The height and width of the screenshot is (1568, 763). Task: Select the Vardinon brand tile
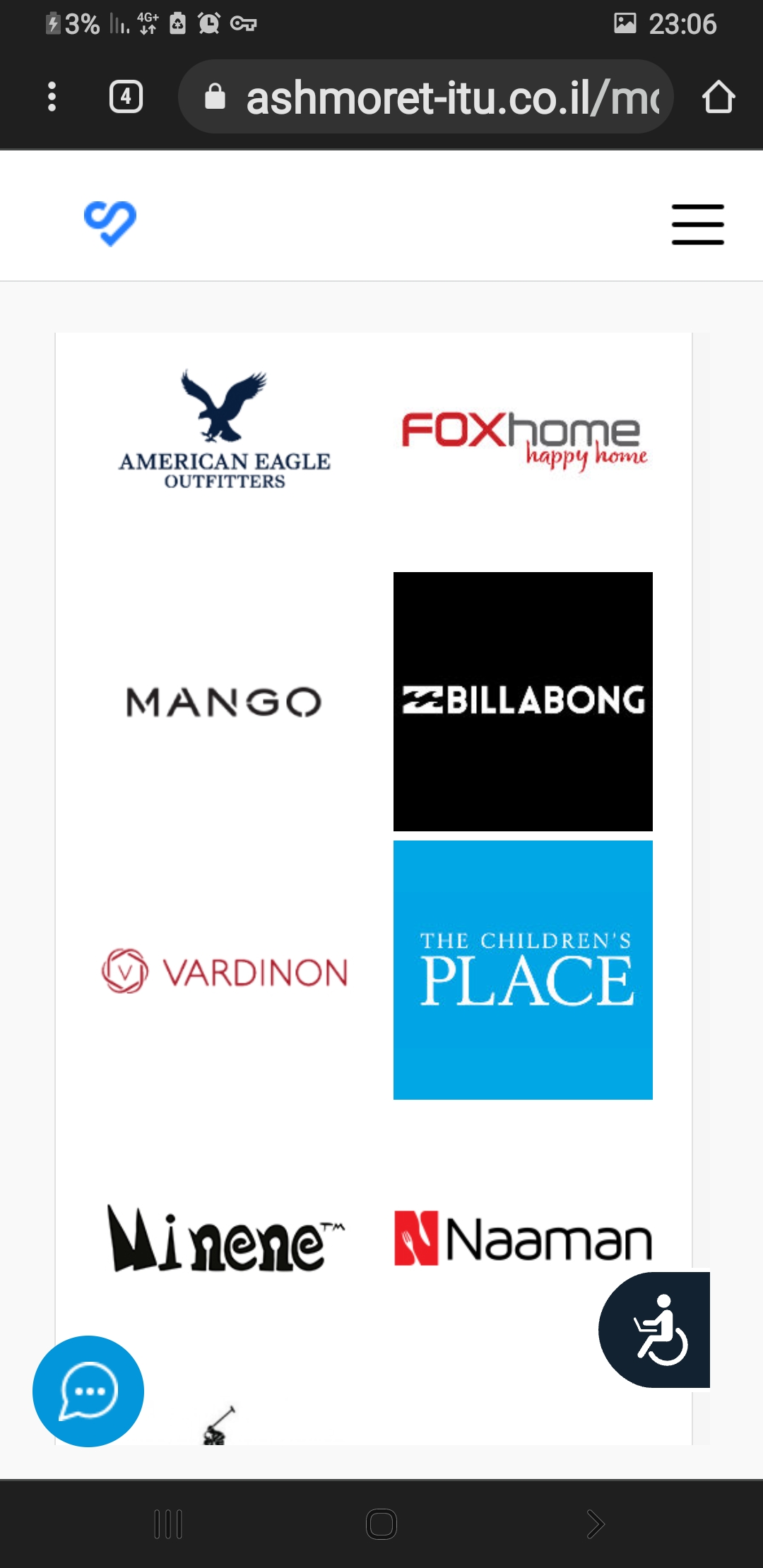pyautogui.click(x=225, y=971)
